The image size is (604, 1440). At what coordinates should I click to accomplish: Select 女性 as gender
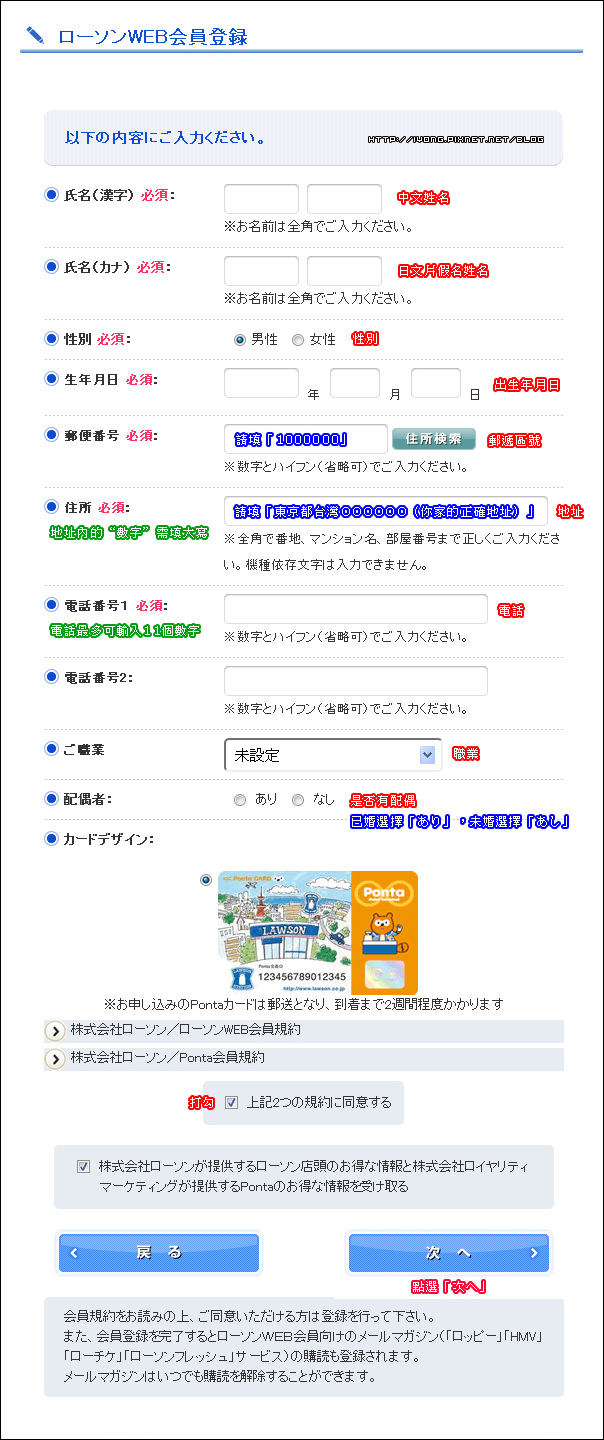tap(298, 340)
